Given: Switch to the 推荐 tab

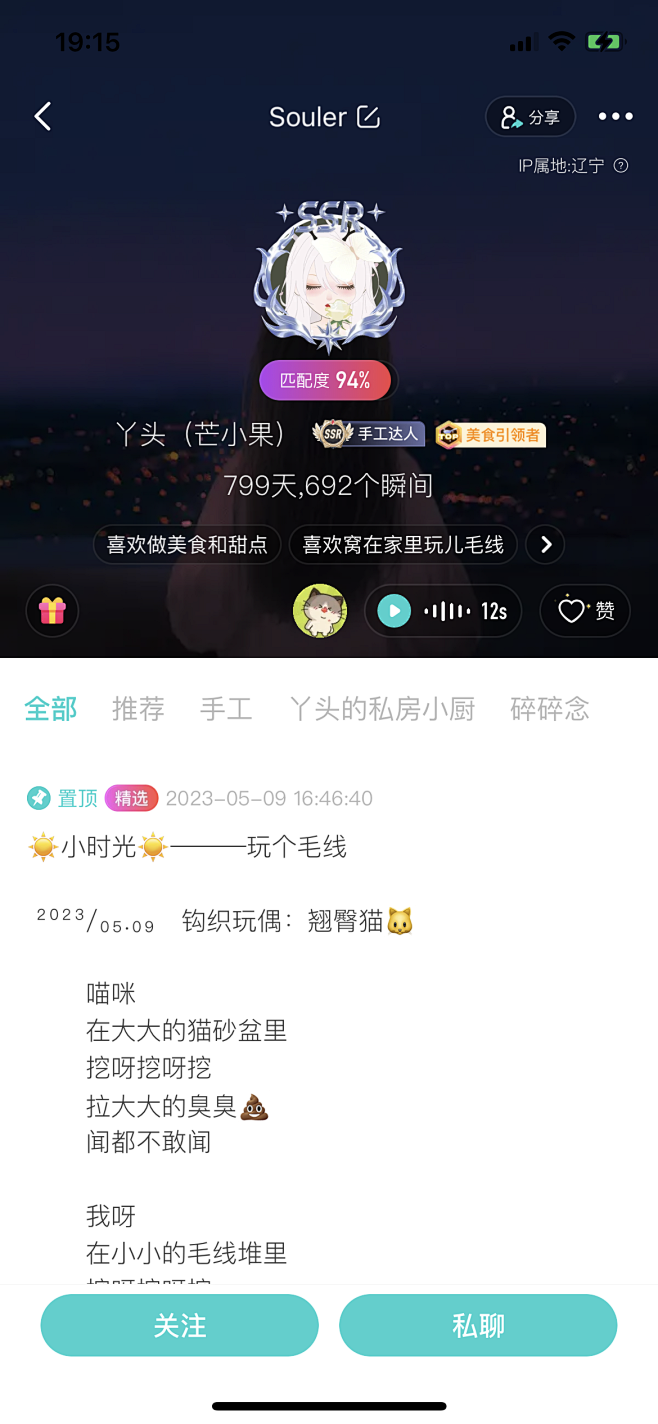Looking at the screenshot, I should point(138,709).
